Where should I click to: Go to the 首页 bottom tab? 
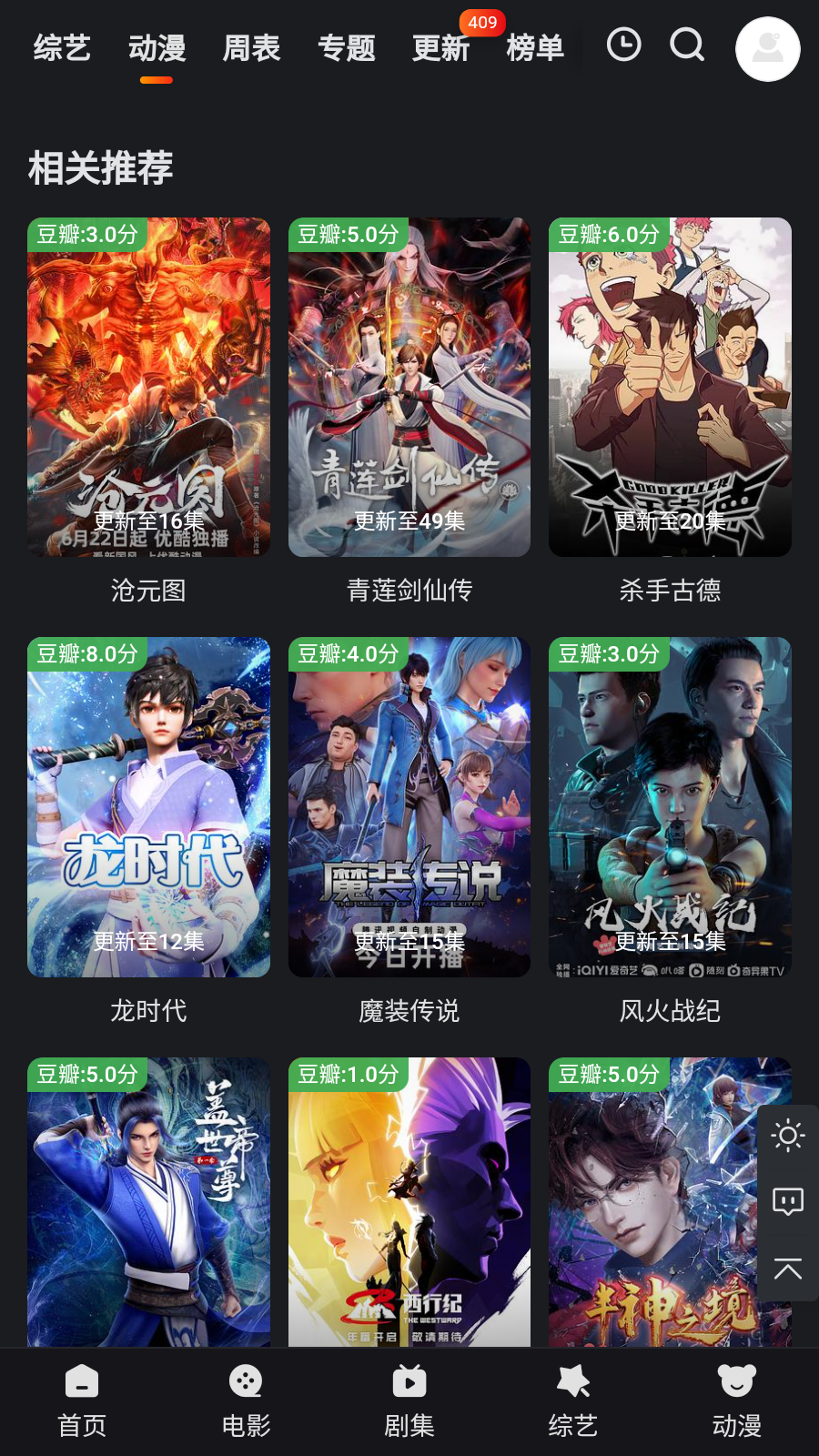point(82,1401)
